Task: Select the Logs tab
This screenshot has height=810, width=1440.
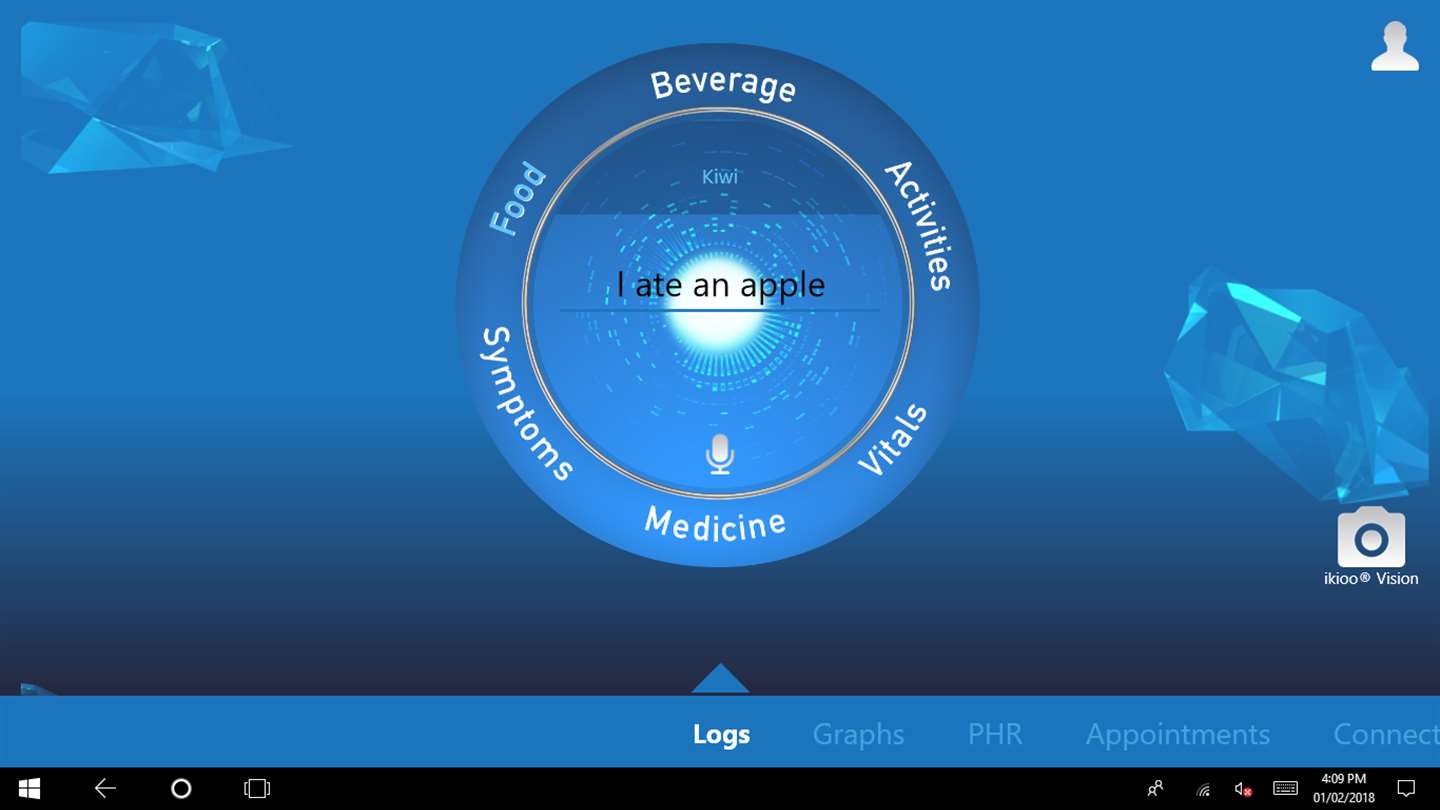Action: 721,734
